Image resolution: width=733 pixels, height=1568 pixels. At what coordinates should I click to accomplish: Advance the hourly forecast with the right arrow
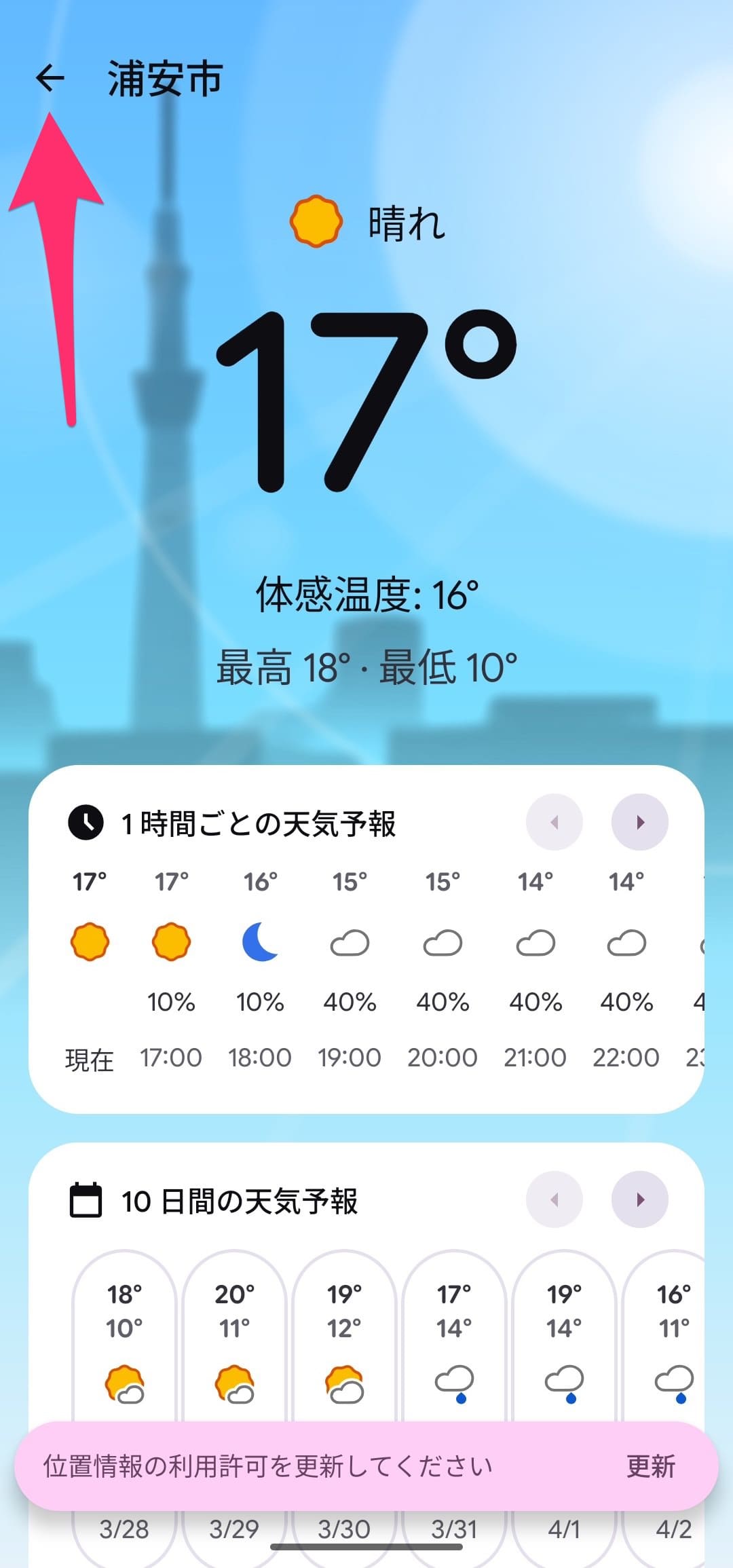pyautogui.click(x=639, y=821)
